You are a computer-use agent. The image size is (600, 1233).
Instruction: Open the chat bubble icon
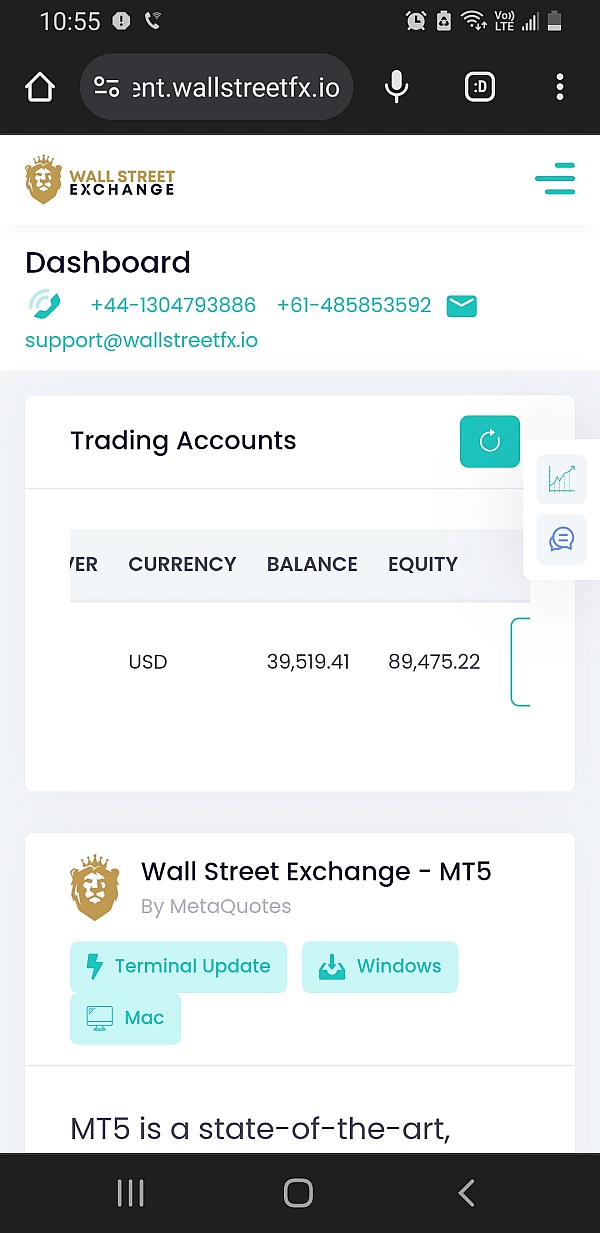click(562, 540)
